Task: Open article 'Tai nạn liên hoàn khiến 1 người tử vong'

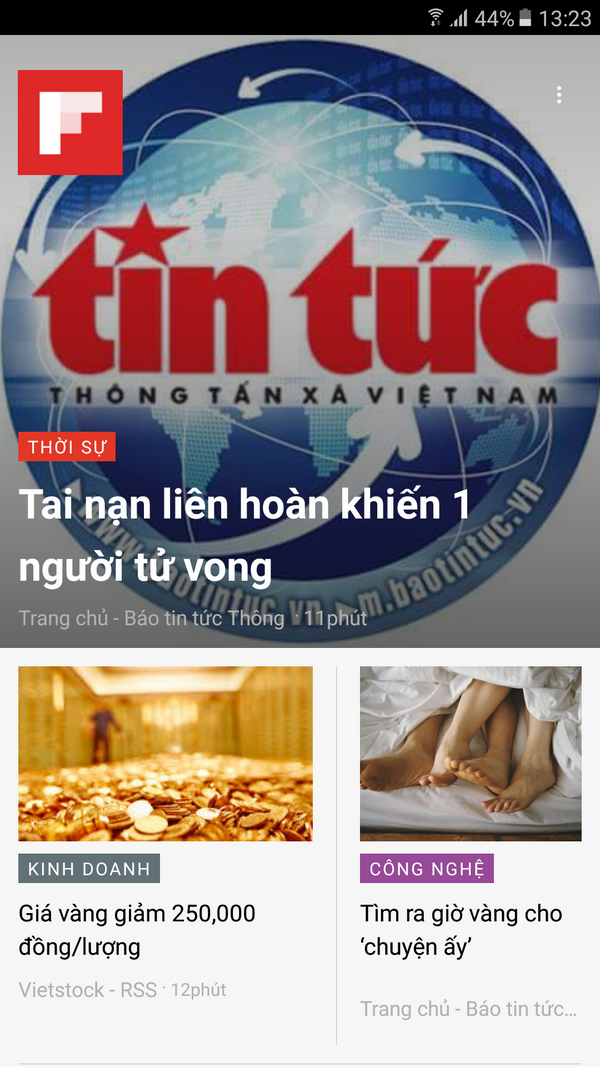Action: click(x=245, y=535)
